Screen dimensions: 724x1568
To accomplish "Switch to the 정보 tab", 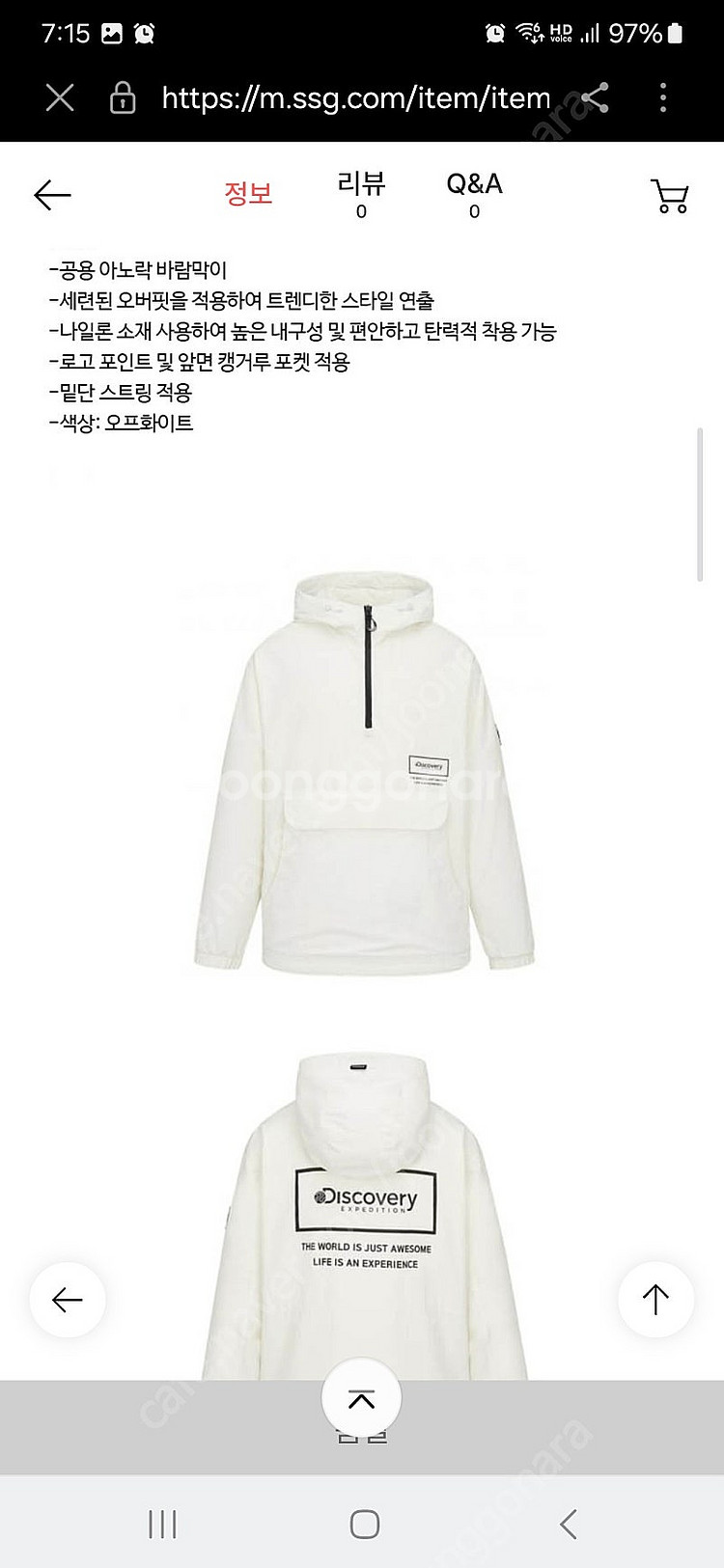I will (x=249, y=194).
